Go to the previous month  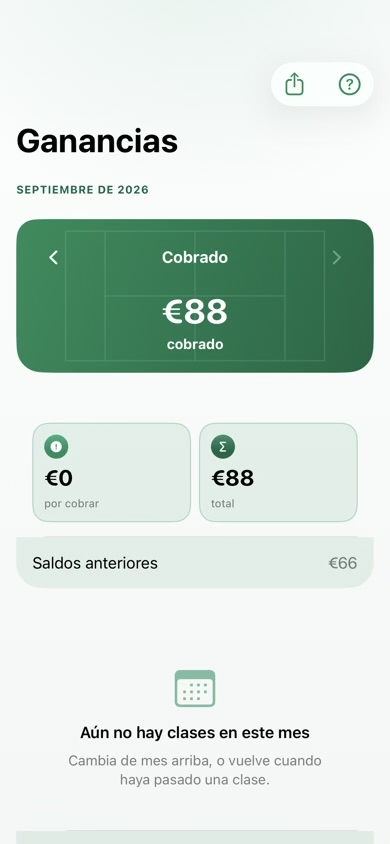53,258
